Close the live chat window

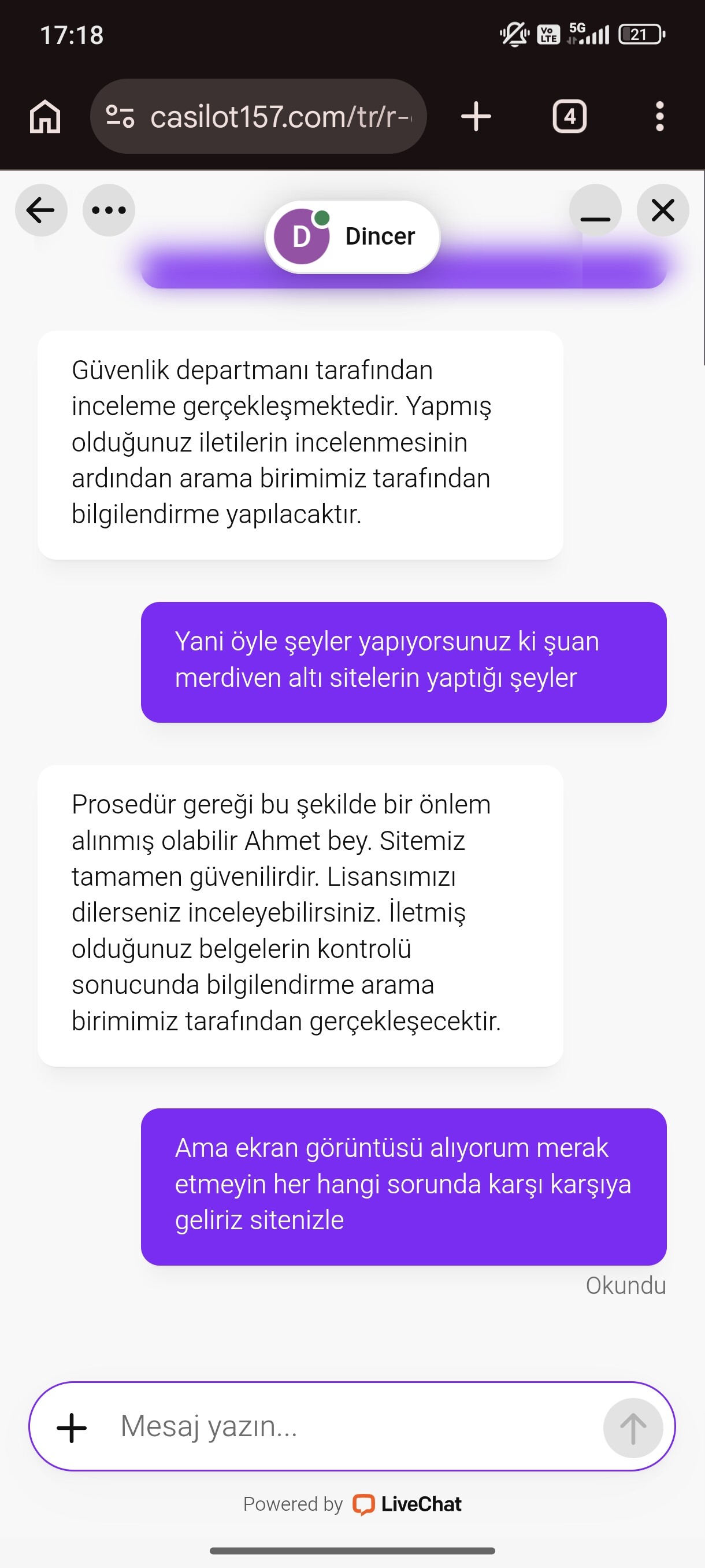pos(662,210)
